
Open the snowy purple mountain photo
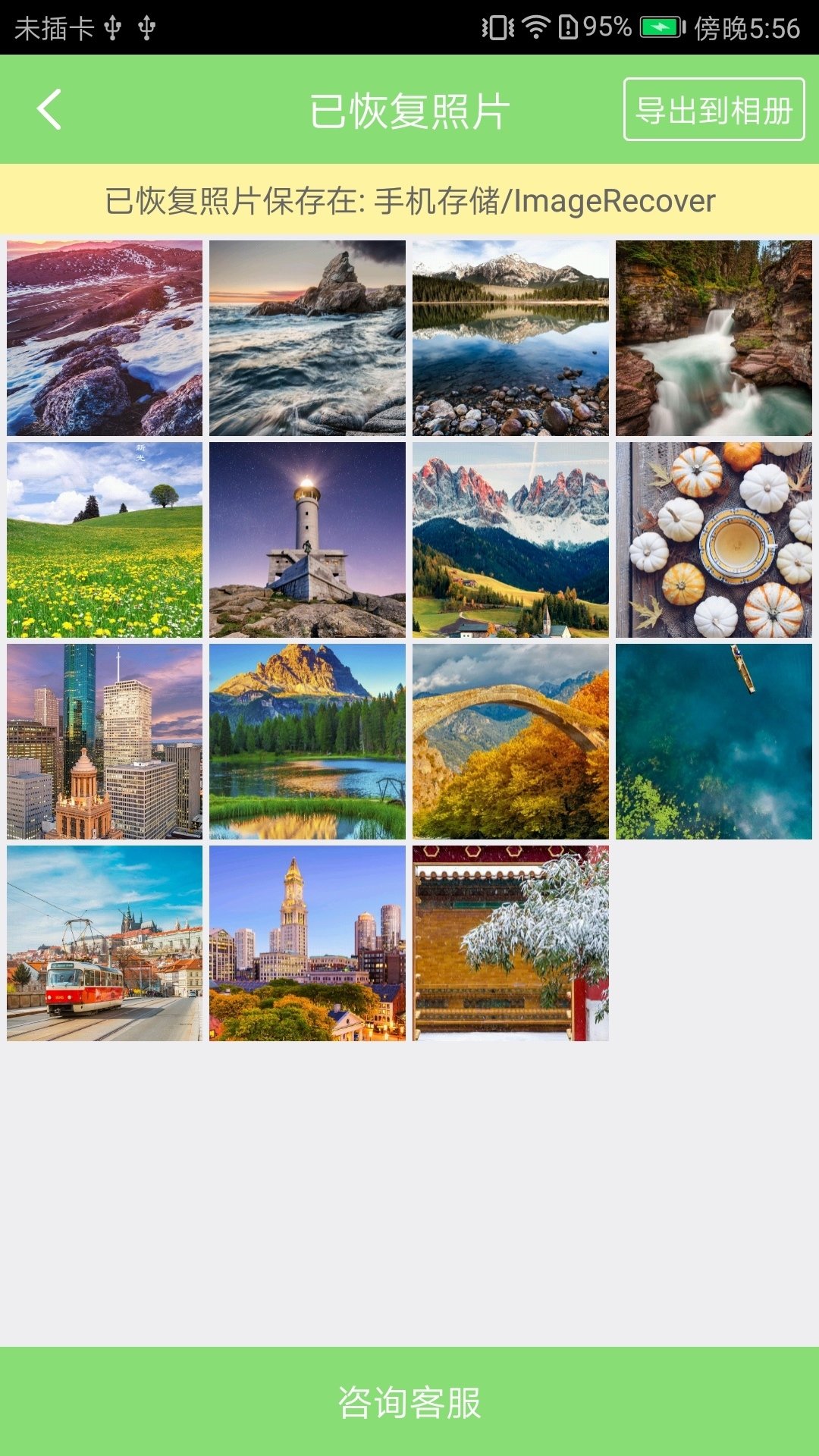coord(105,338)
